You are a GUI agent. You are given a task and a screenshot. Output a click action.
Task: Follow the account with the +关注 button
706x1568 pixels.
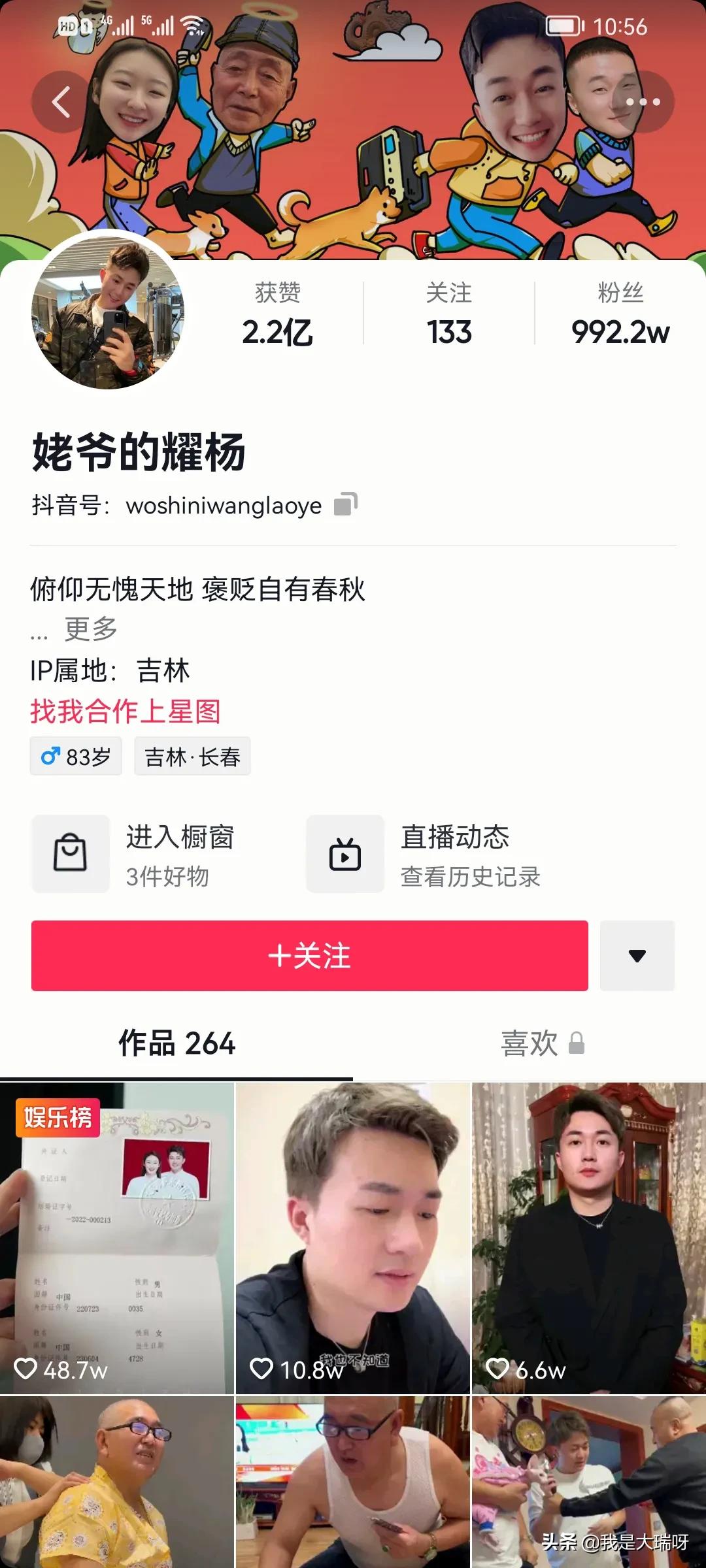pyautogui.click(x=309, y=956)
